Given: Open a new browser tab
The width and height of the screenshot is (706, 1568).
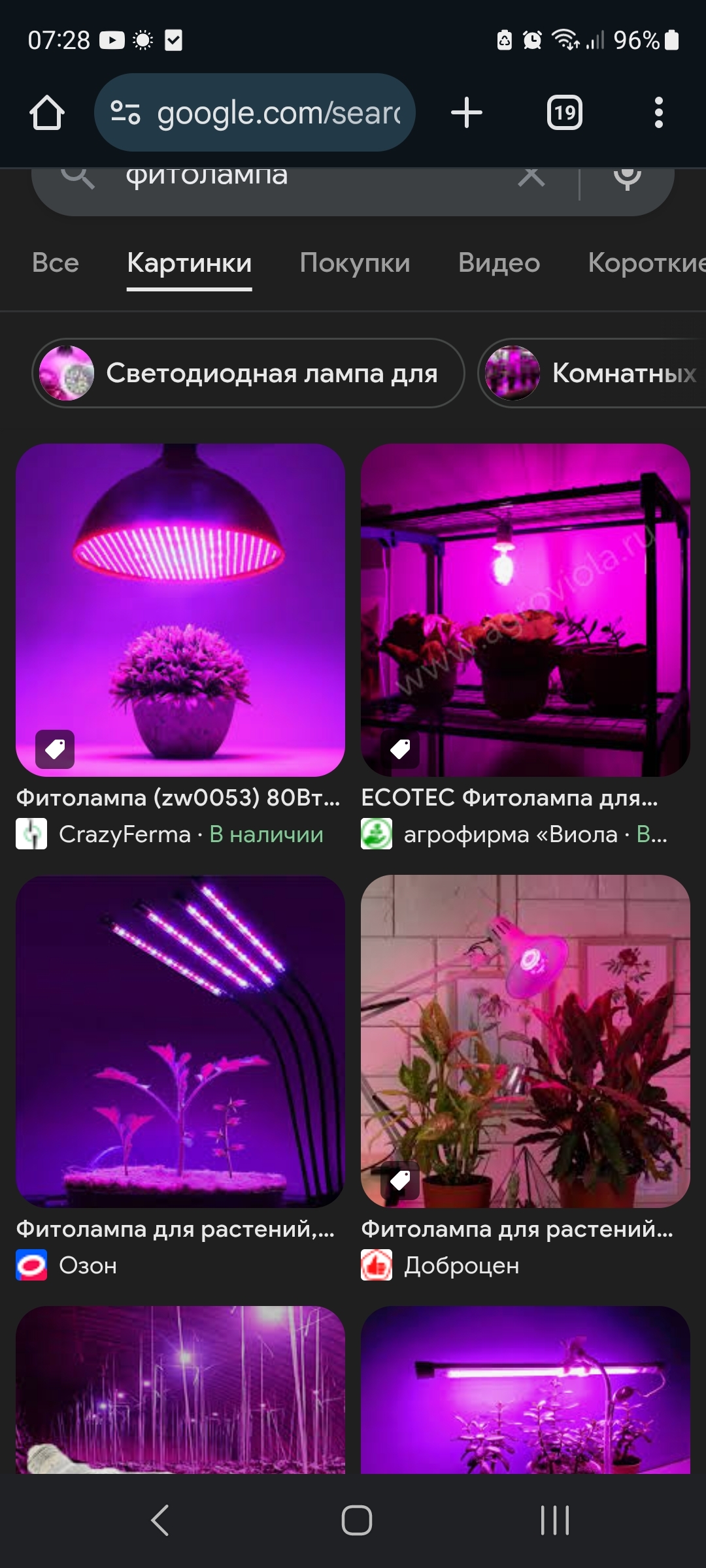Looking at the screenshot, I should (x=467, y=113).
